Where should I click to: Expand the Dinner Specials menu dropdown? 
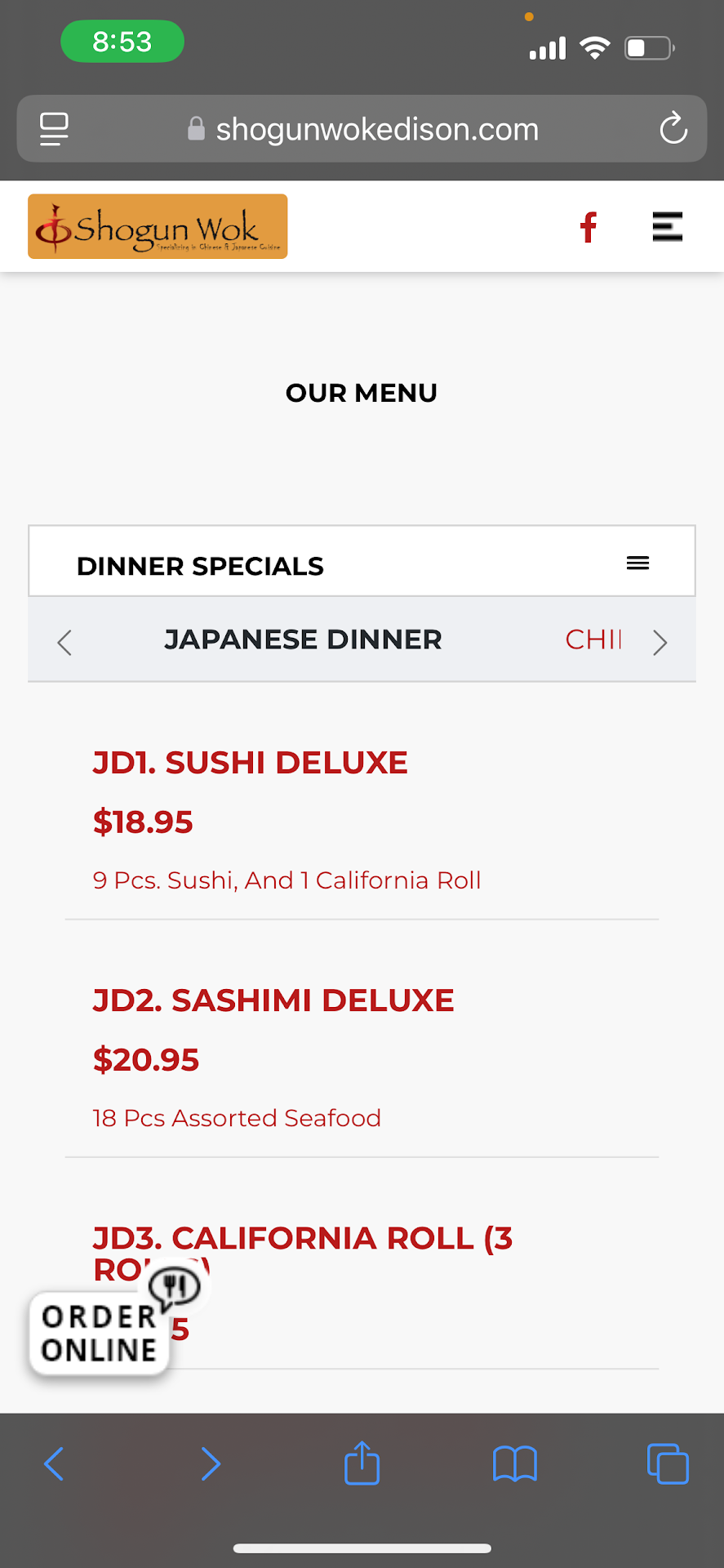tap(637, 563)
